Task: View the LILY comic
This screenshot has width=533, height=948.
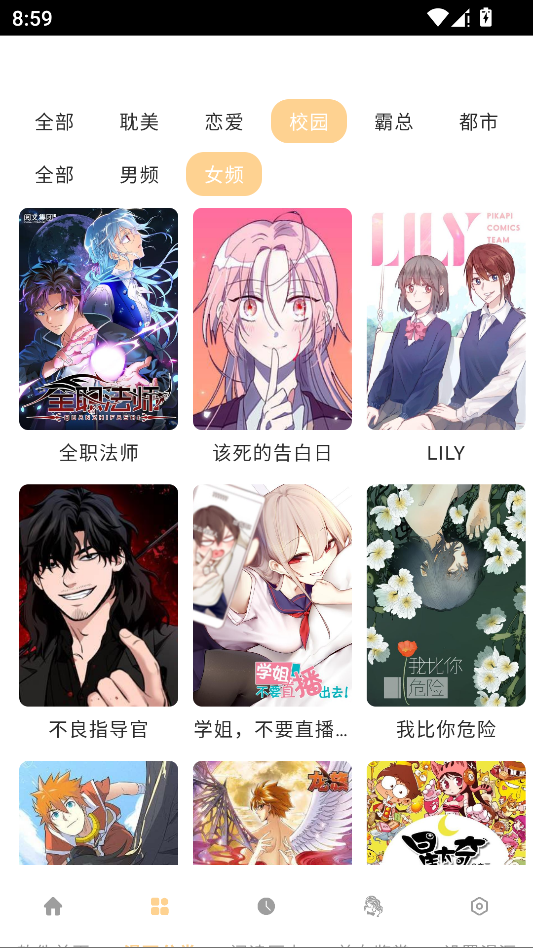Action: [446, 336]
